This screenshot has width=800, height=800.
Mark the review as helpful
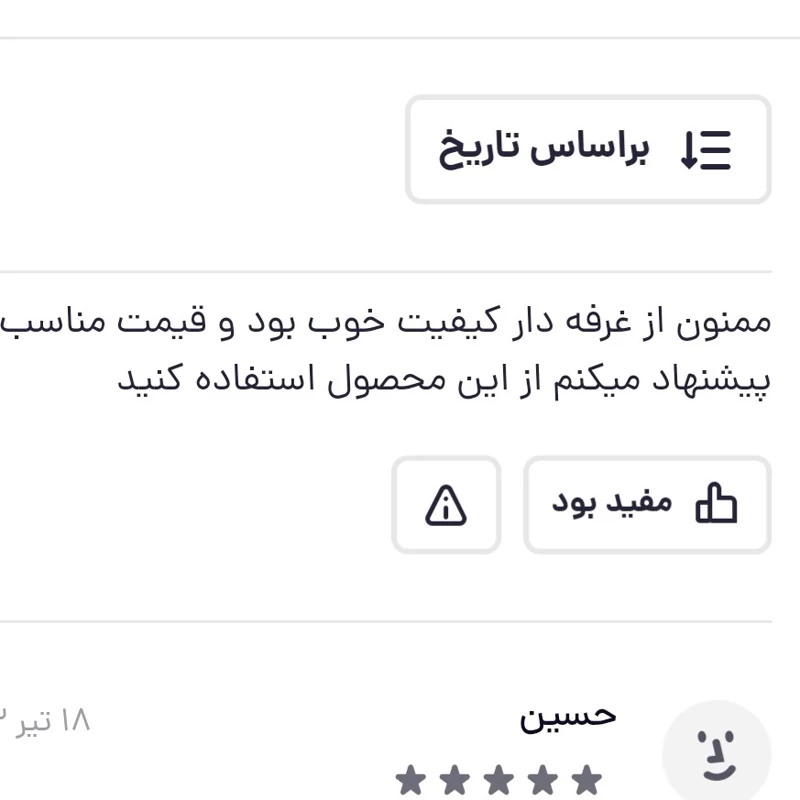tap(647, 505)
